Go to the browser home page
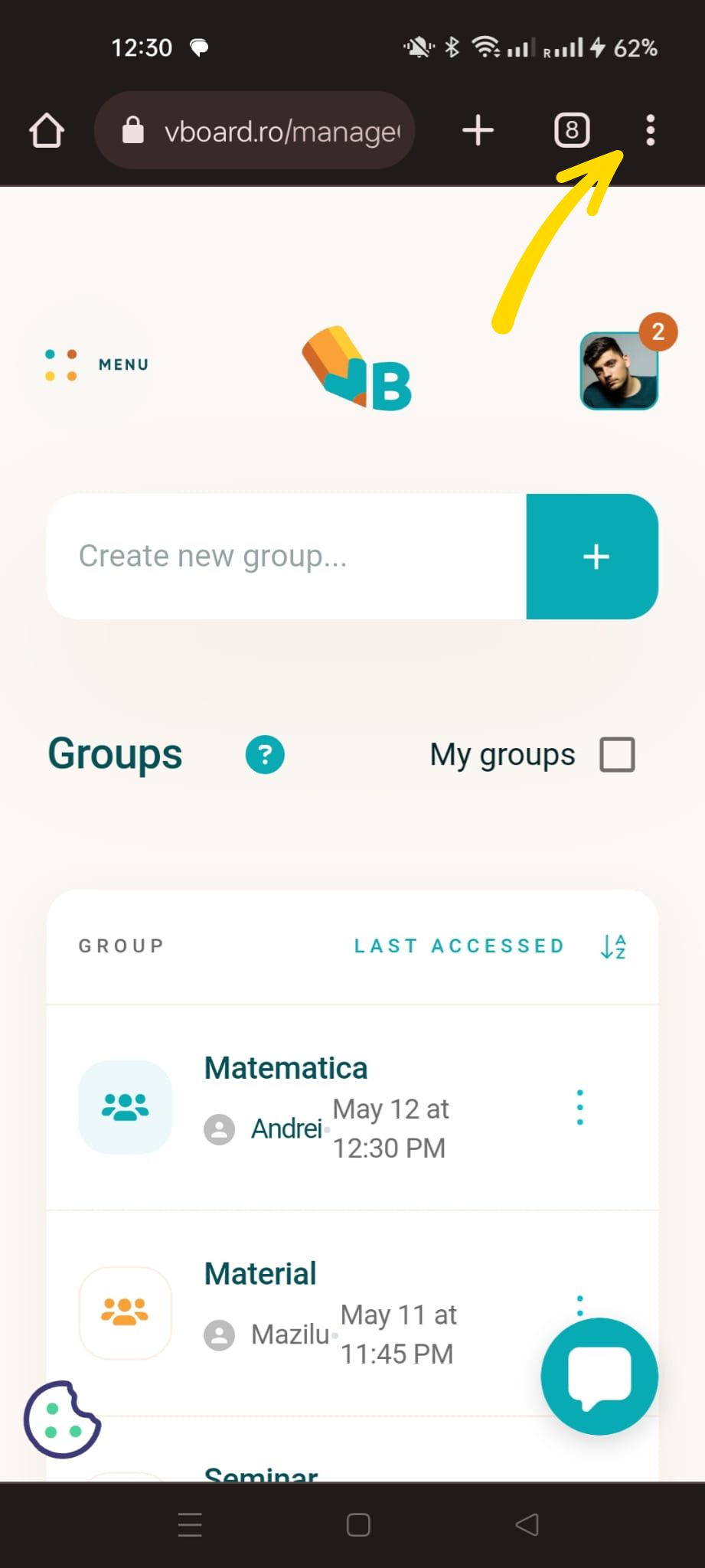The height and width of the screenshot is (1568, 705). point(47,131)
